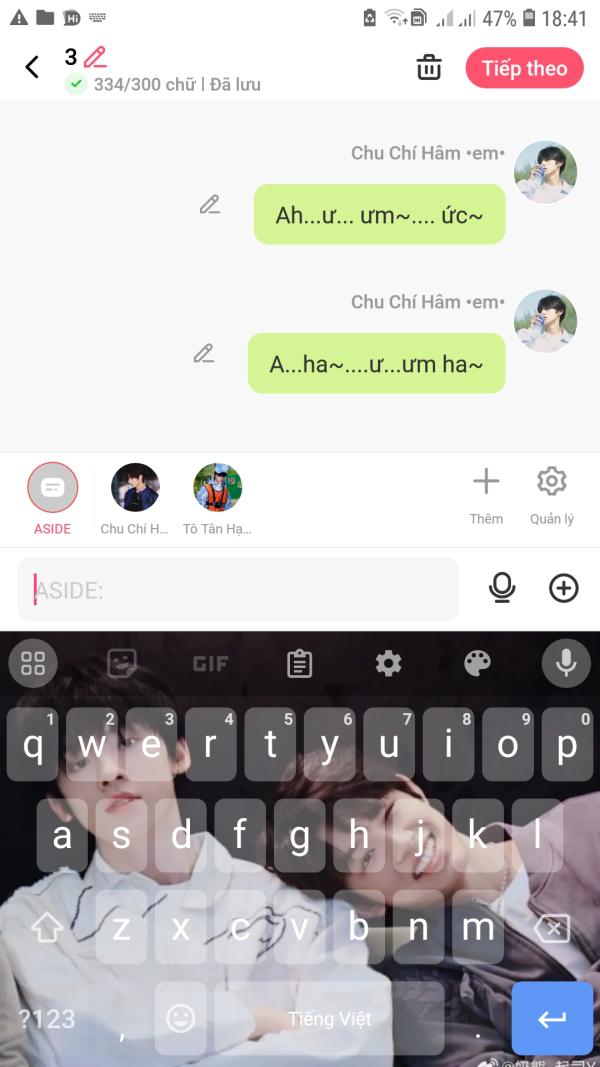Select the Chu Chí H... character
This screenshot has width=600, height=1067.
coord(135,497)
